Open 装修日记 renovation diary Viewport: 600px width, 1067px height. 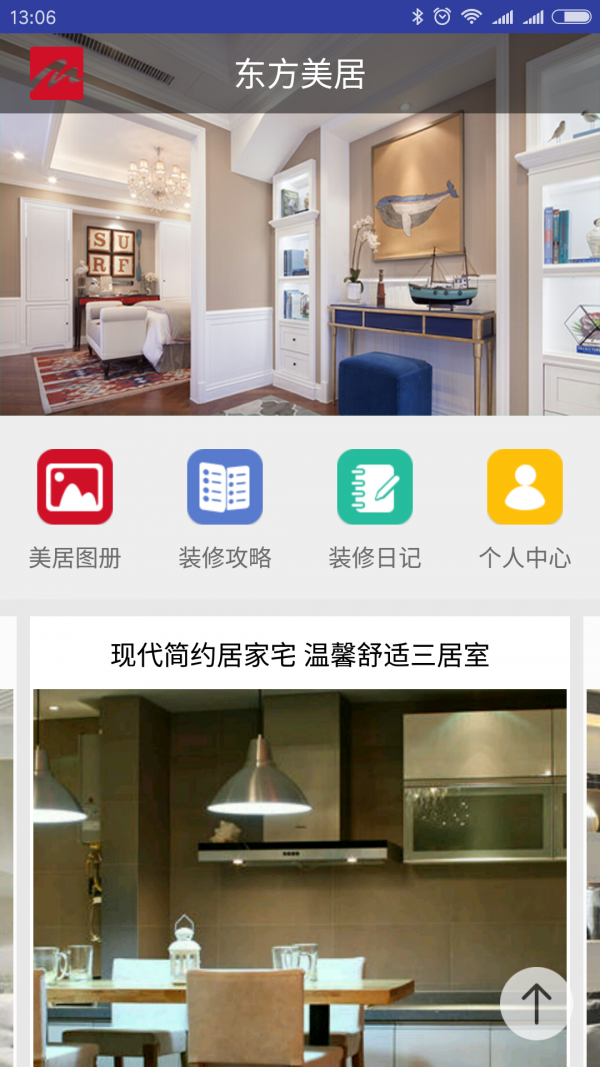pyautogui.click(x=375, y=487)
